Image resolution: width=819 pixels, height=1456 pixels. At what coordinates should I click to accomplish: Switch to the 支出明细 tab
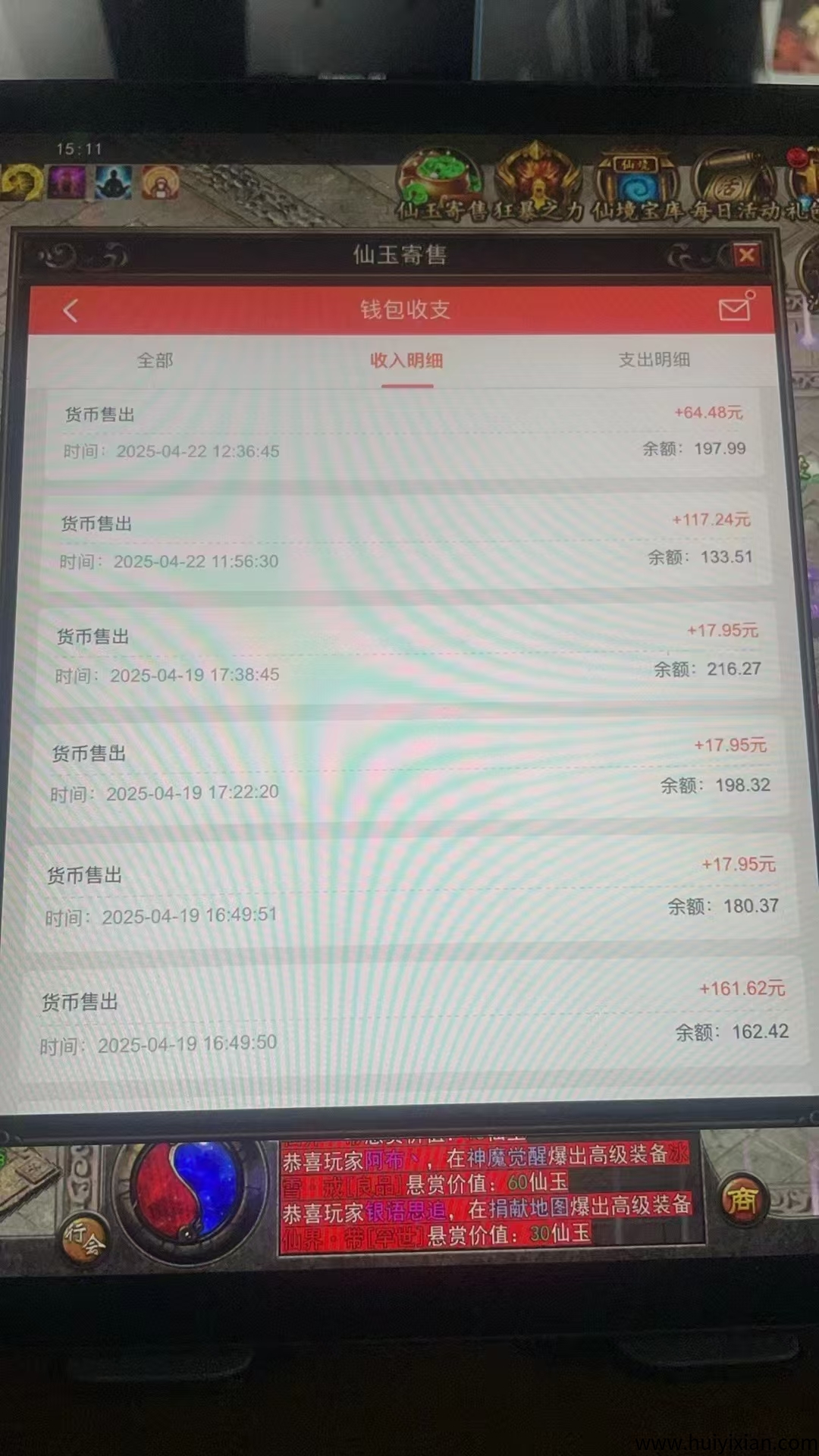(655, 360)
